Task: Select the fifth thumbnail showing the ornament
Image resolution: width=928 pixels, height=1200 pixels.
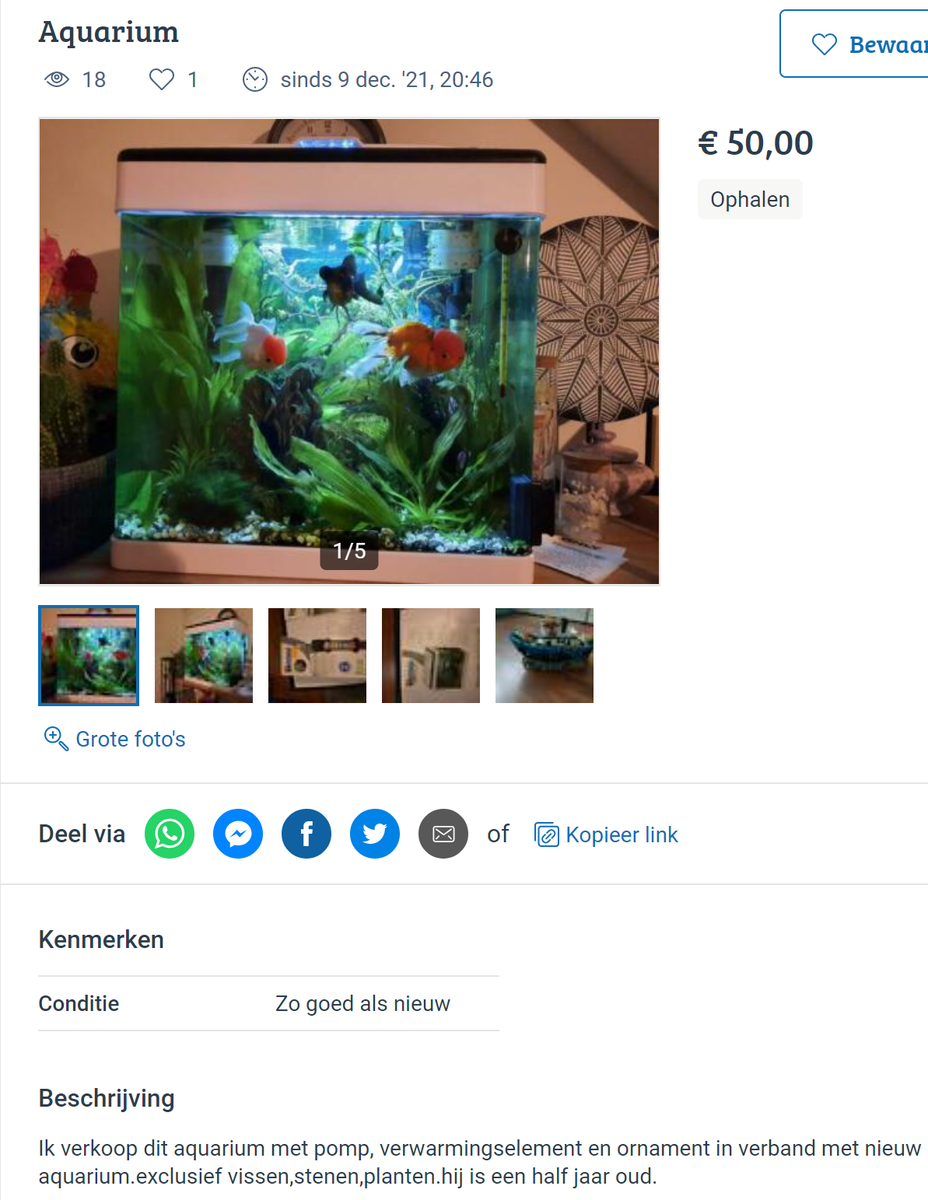Action: [x=544, y=656]
